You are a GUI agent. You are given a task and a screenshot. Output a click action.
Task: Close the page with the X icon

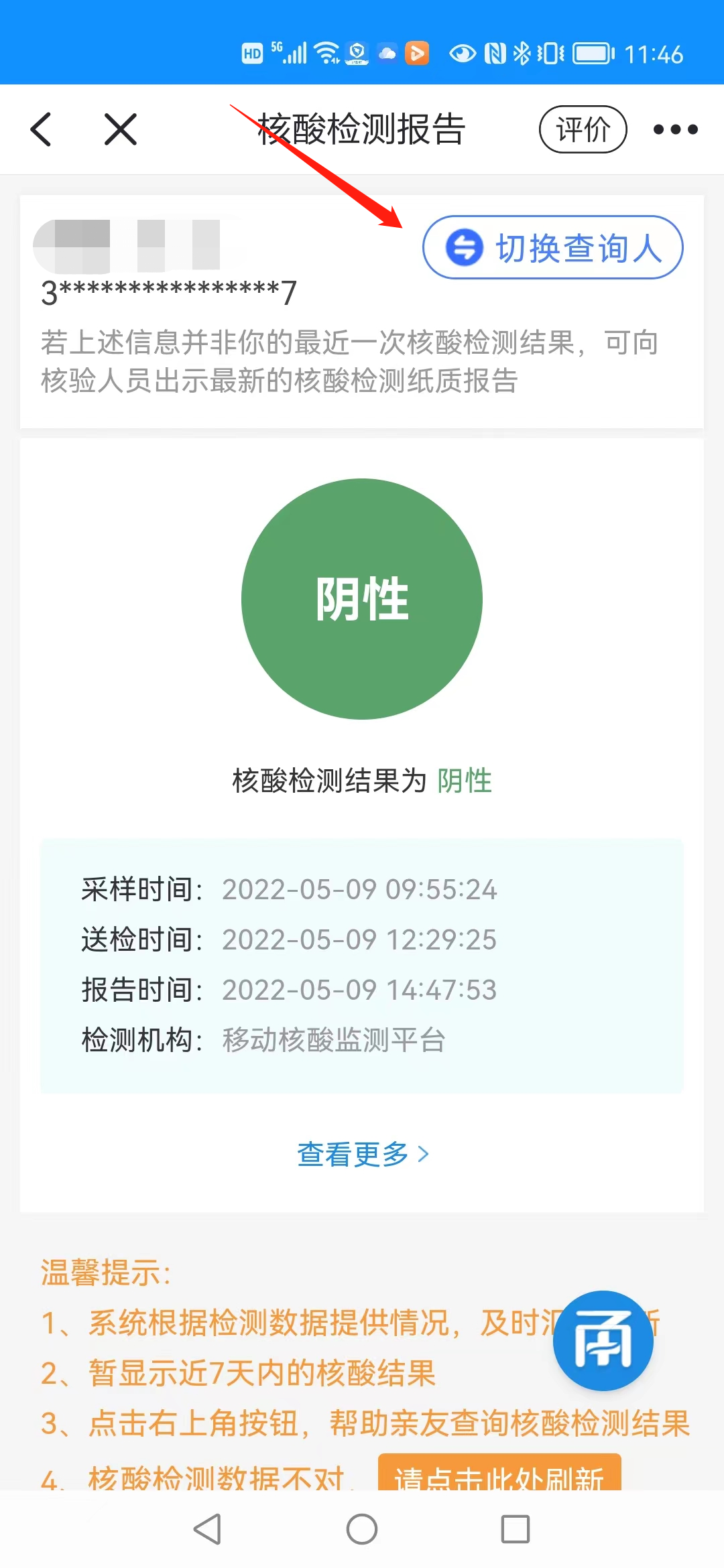coord(121,129)
